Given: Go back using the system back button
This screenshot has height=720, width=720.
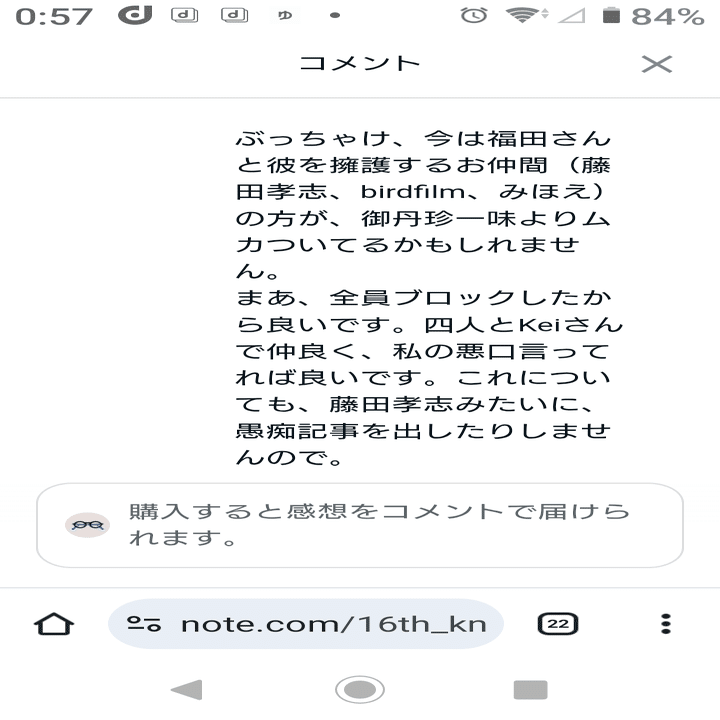Looking at the screenshot, I should point(186,689).
